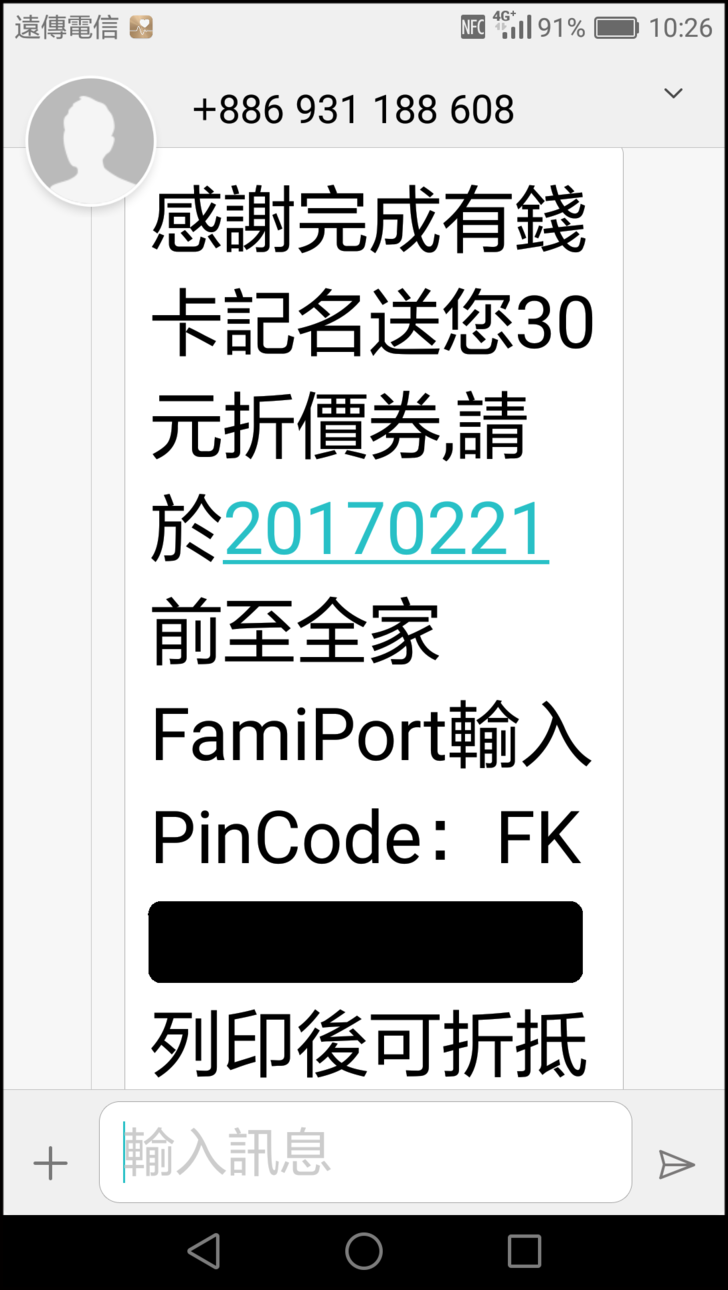Focus the 輸入訊息 message field
The image size is (728, 1290).
coord(365,1153)
